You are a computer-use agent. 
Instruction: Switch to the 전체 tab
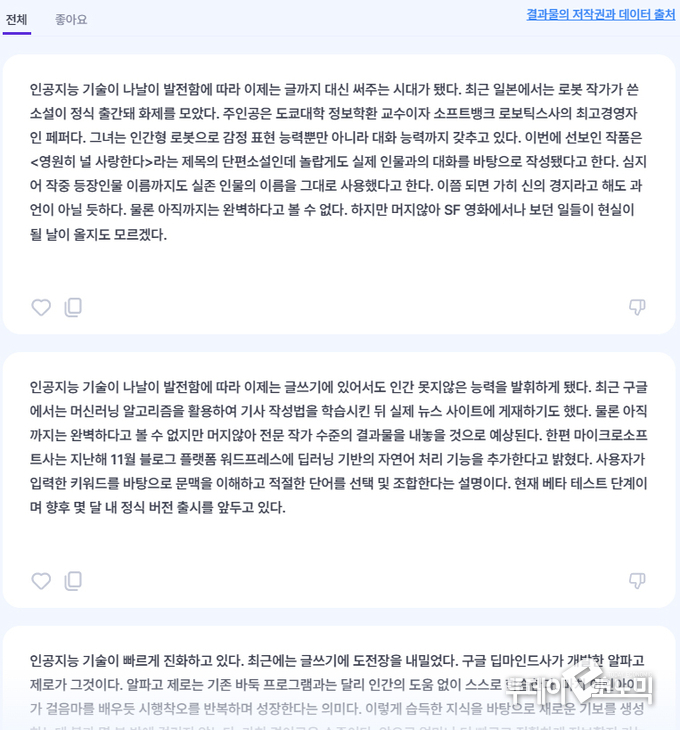(x=17, y=19)
